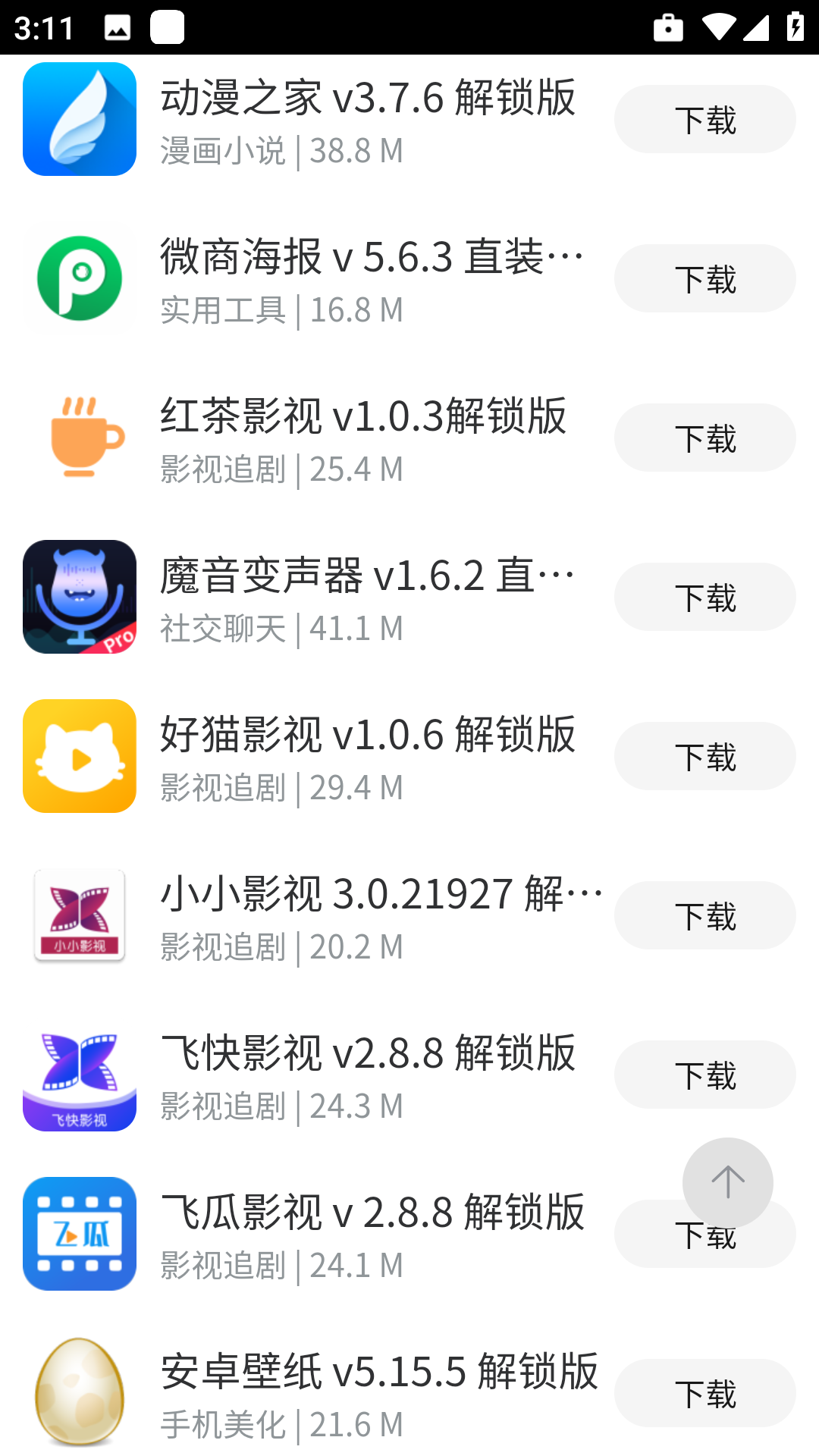This screenshot has width=819, height=1456.
Task: Hit the 下载 button for 小小影视
Action: pos(704,915)
